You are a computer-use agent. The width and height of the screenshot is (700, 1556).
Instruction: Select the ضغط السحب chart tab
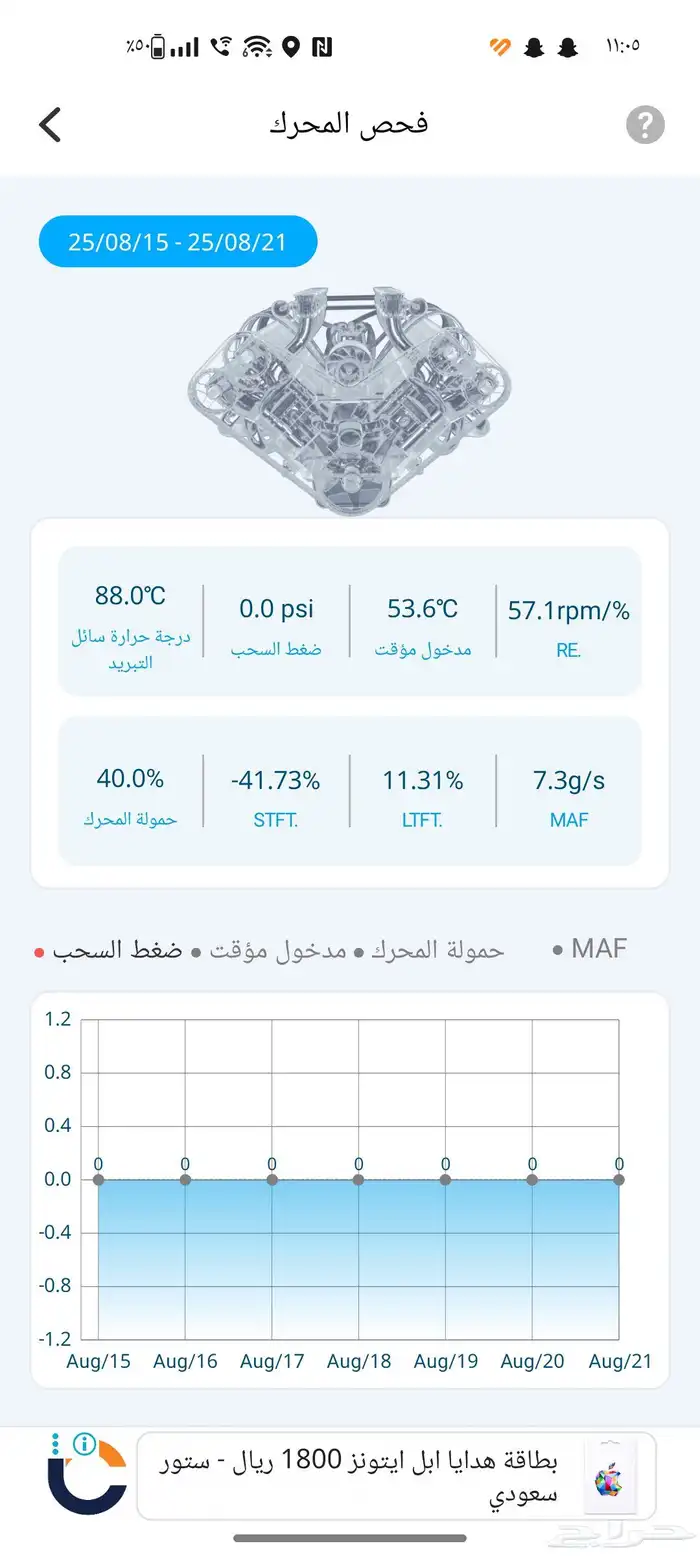point(117,950)
